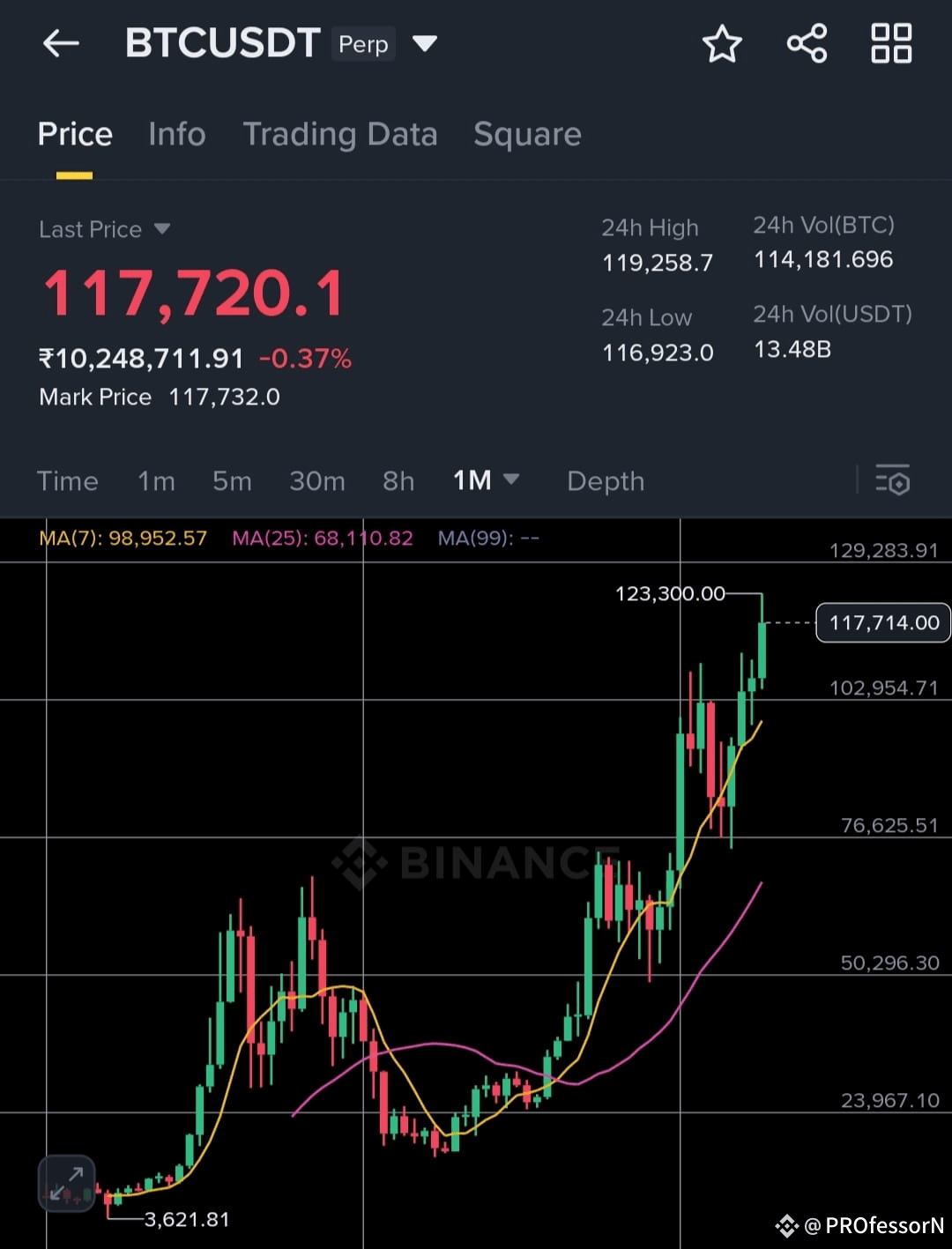Open the apps grid icon top right

tap(891, 42)
